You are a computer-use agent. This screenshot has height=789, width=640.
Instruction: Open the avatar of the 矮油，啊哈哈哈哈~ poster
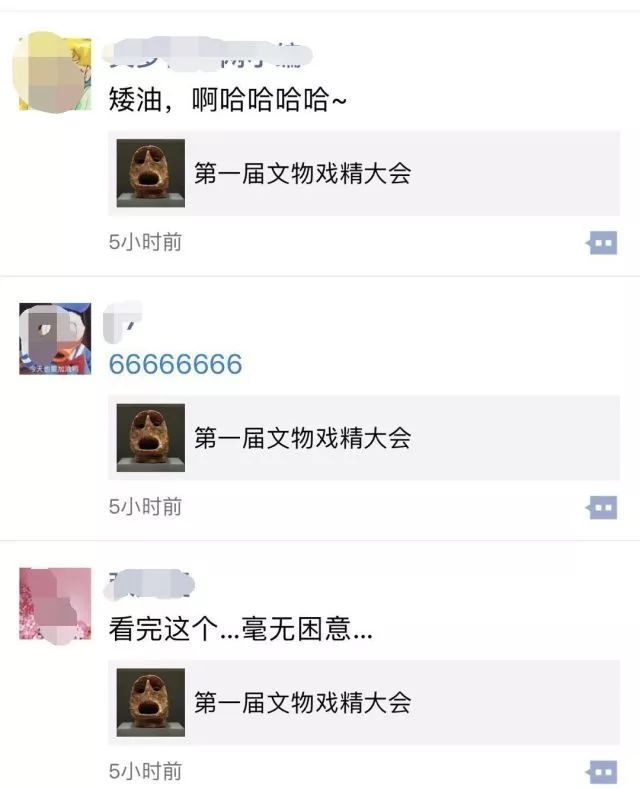point(55,72)
